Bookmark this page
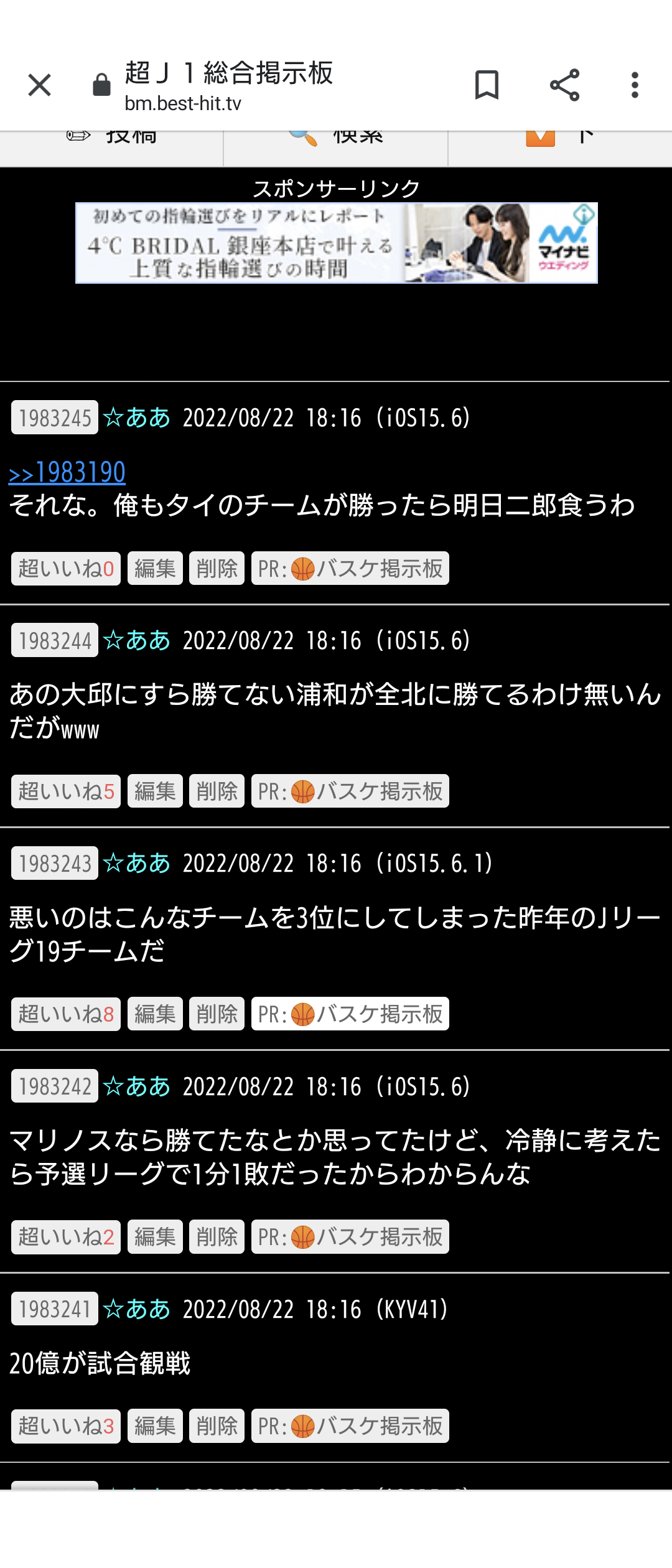Screen dimensions: 672x1568 (487, 85)
